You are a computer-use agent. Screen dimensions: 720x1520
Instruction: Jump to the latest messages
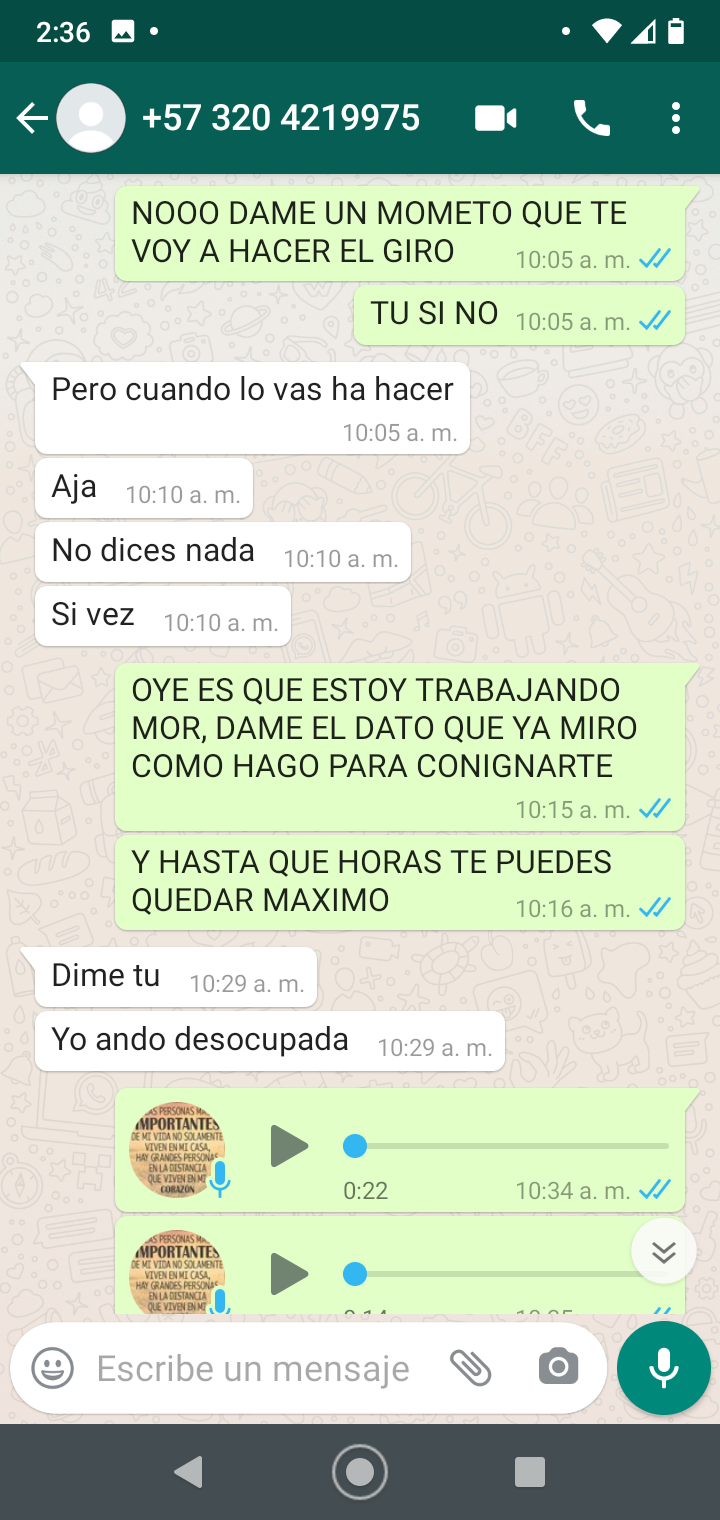[x=663, y=1251]
